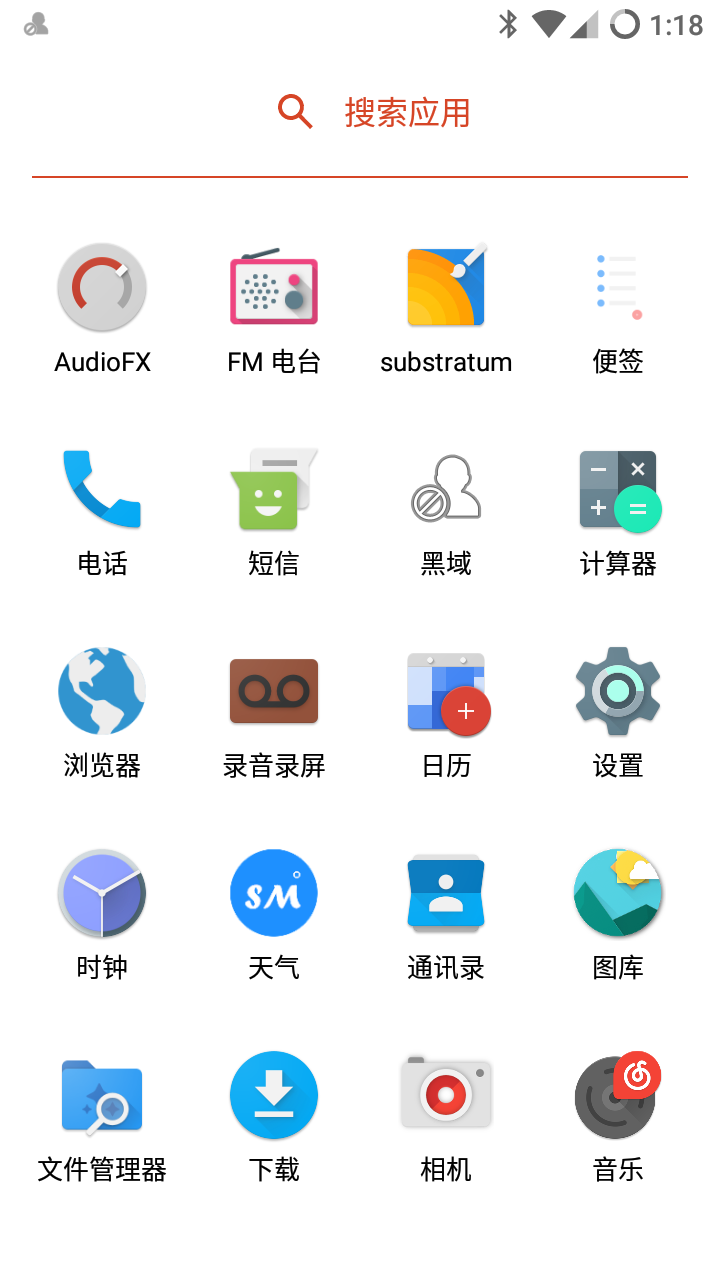The height and width of the screenshot is (1280, 720).
Task: Open the 日历 calendar app
Action: tap(446, 692)
